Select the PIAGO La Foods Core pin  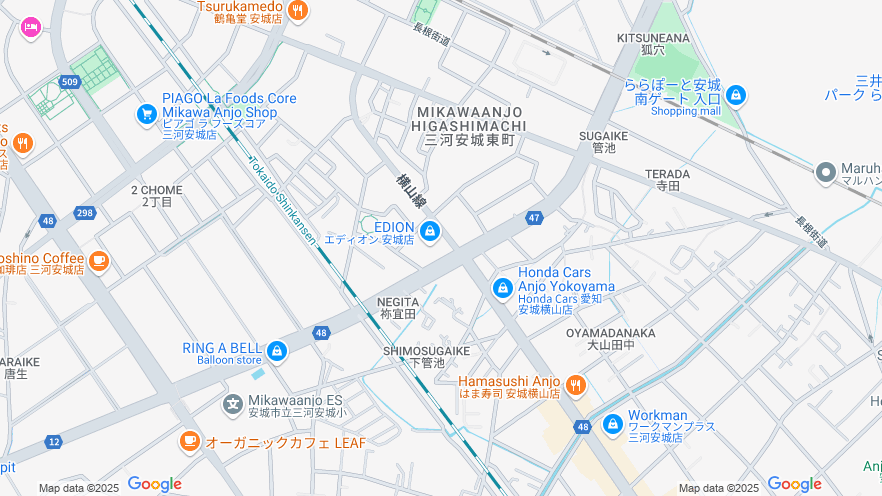pos(147,115)
